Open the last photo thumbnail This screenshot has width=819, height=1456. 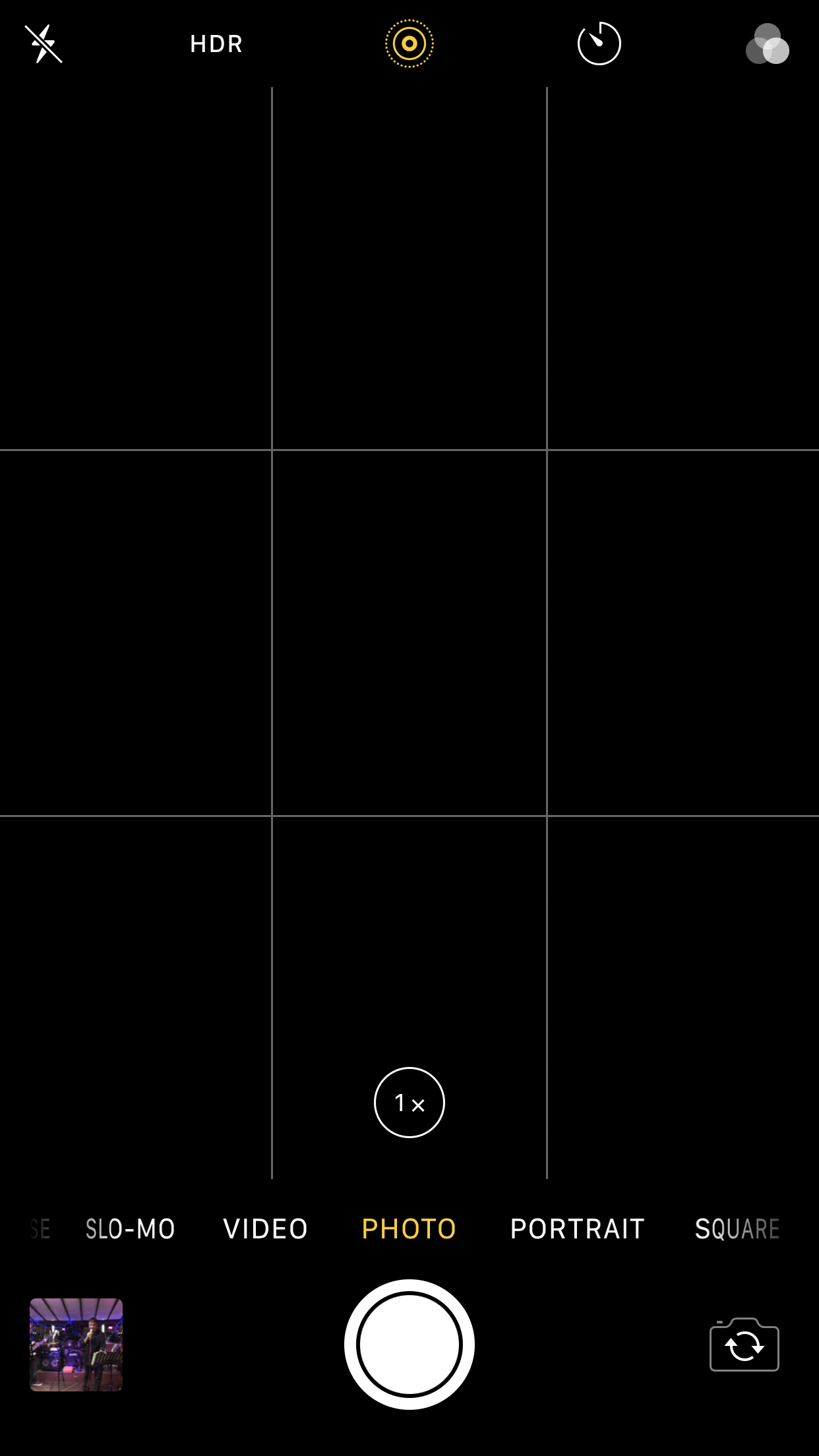(76, 1345)
